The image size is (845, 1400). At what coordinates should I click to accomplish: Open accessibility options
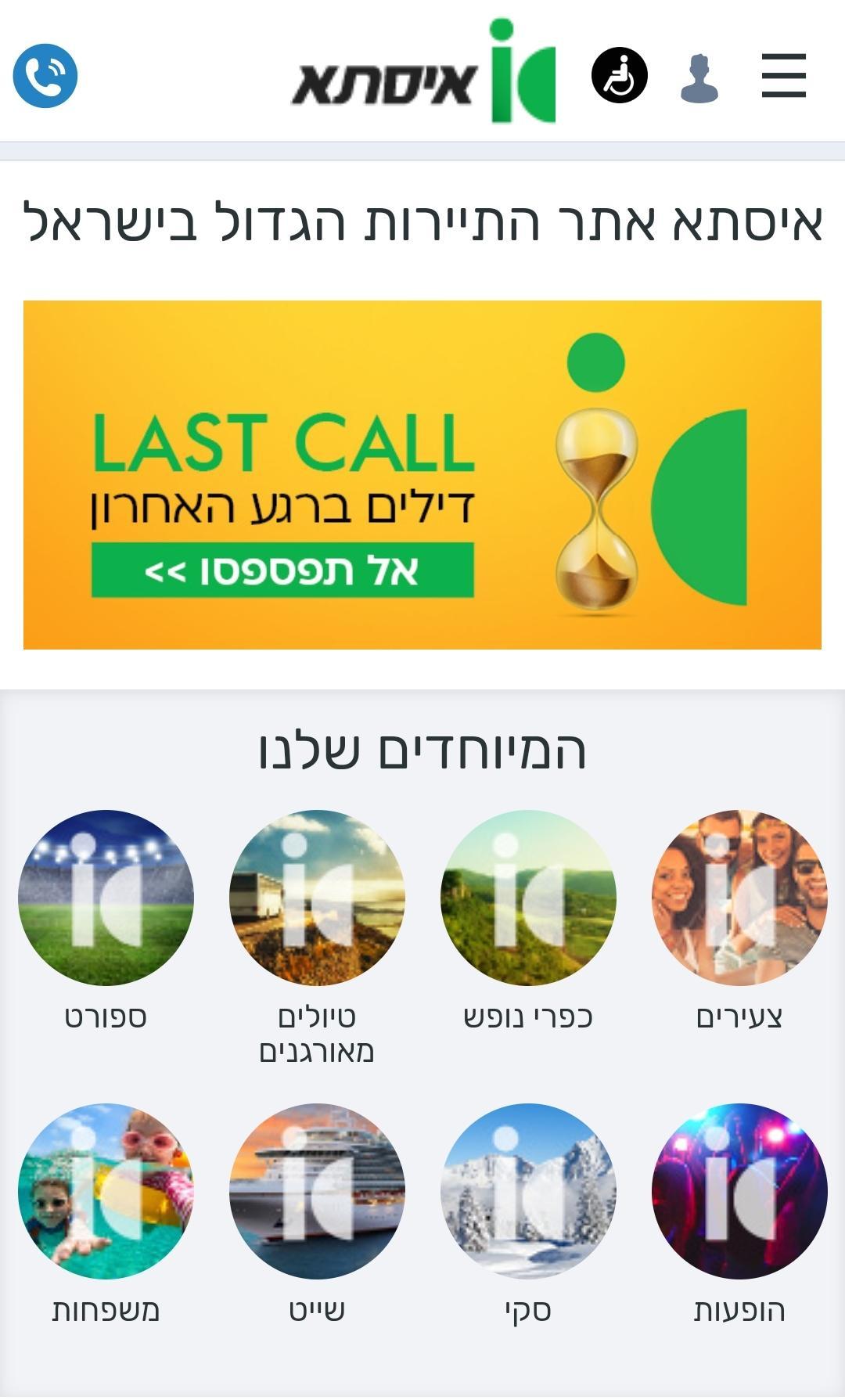tap(620, 76)
